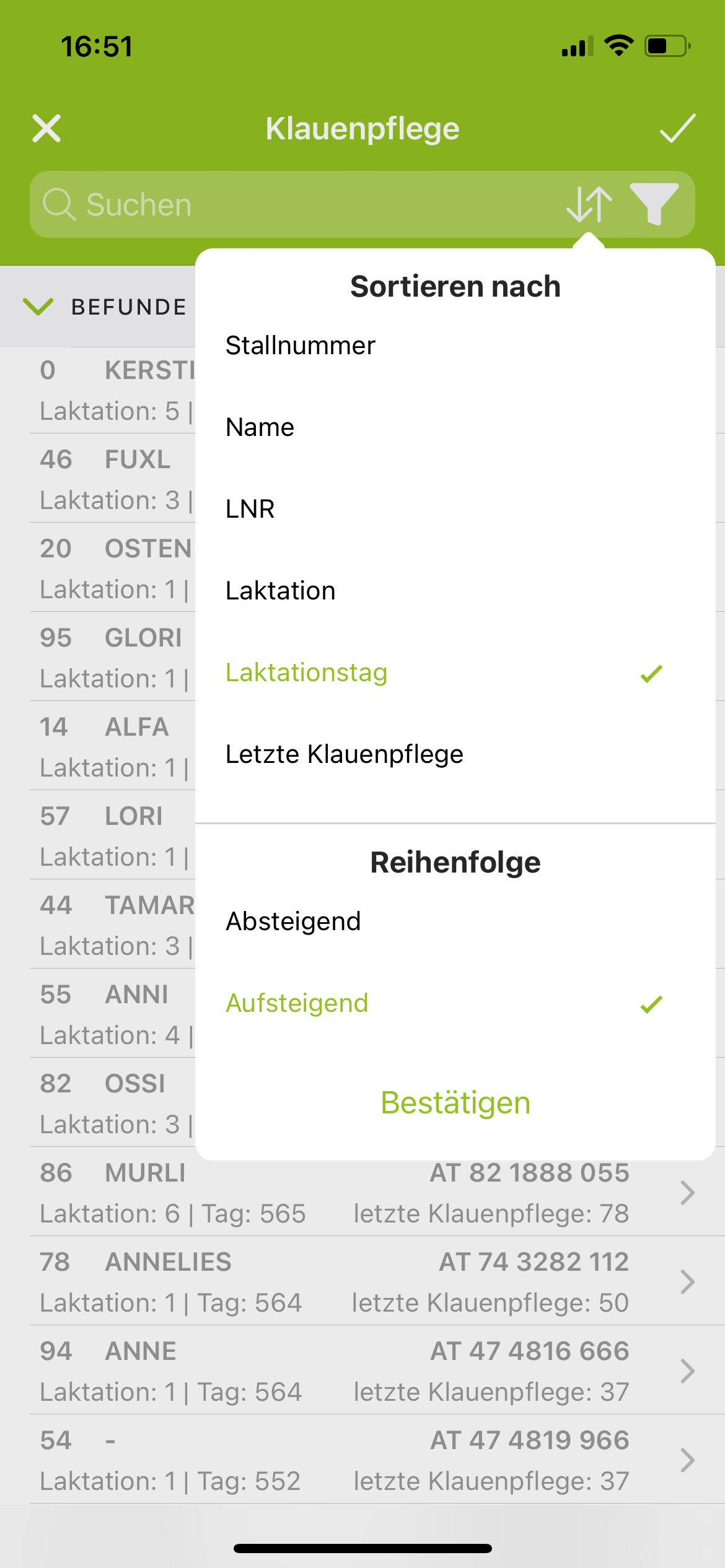Image resolution: width=725 pixels, height=1568 pixels.
Task: Select LNR as sort criterion
Action: pyautogui.click(x=455, y=509)
